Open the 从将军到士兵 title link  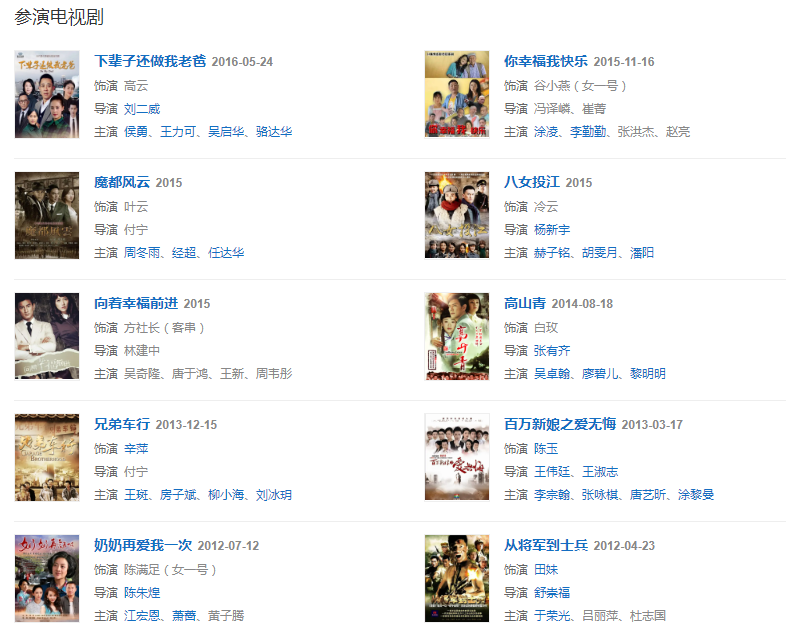pos(545,545)
